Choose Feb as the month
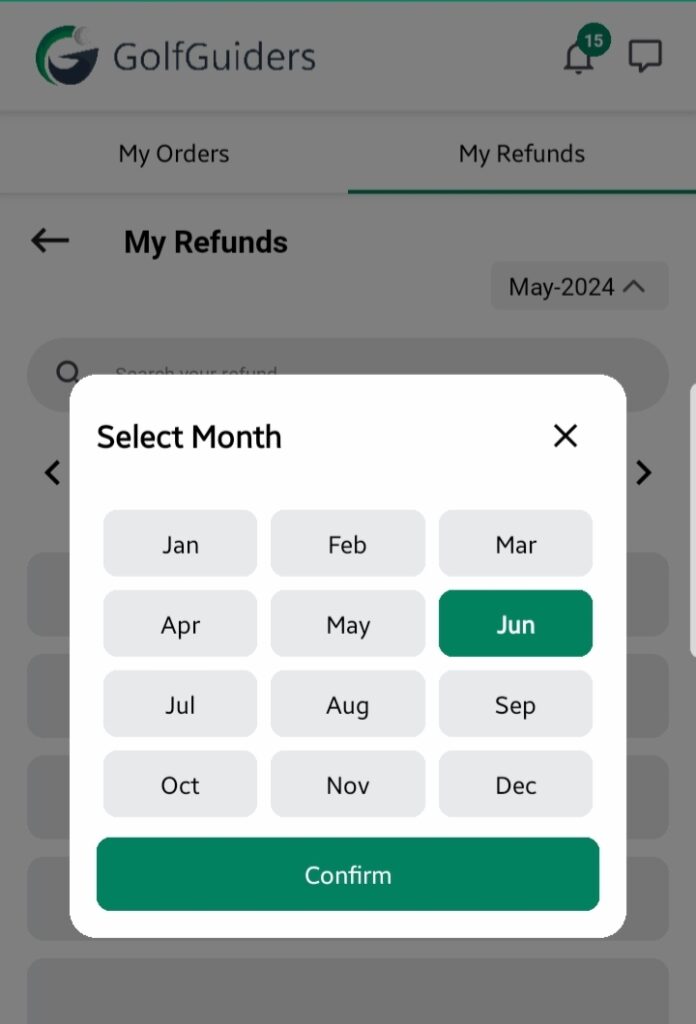This screenshot has height=1024, width=696. (347, 544)
